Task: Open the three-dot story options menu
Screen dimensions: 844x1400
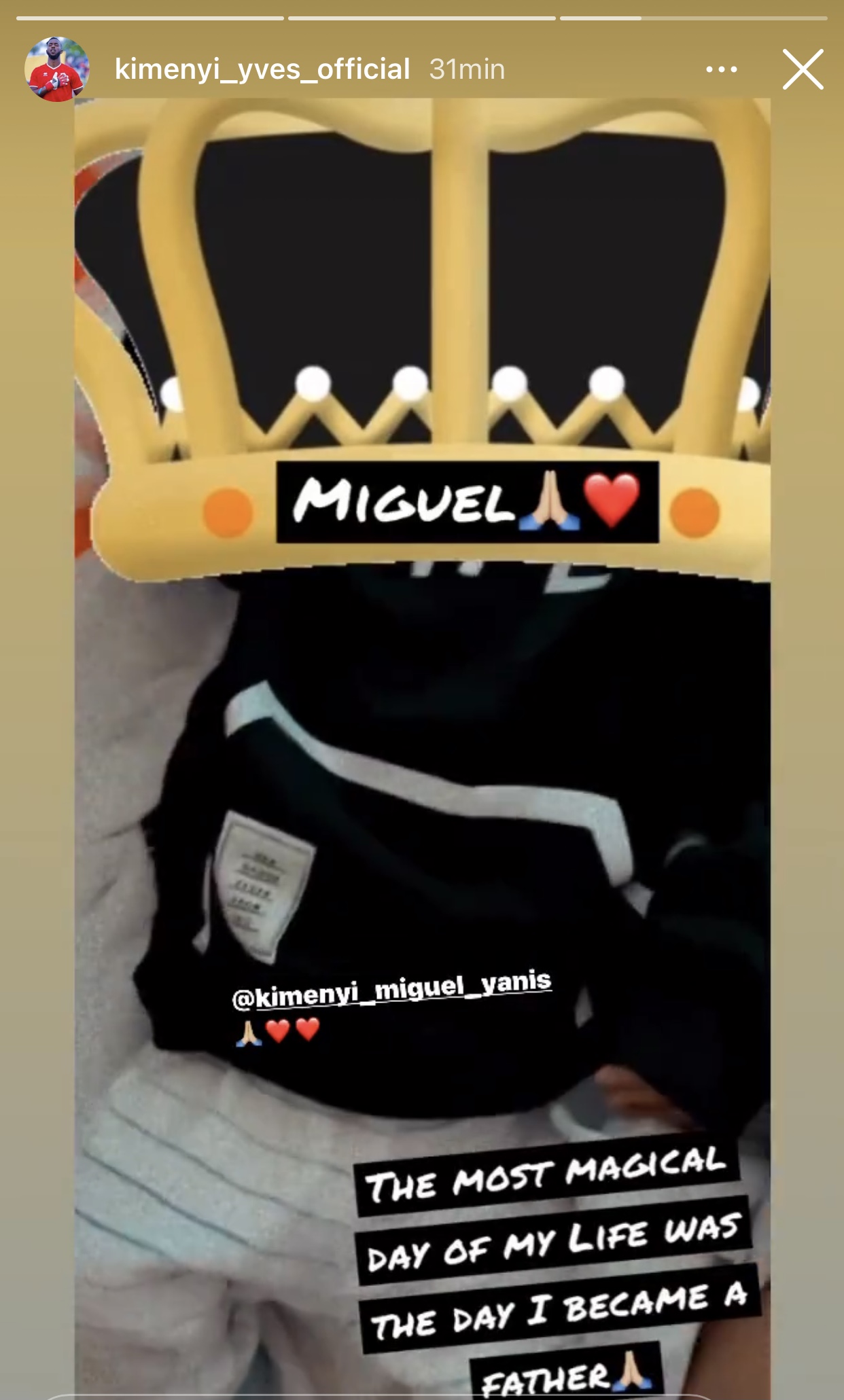Action: tap(721, 69)
